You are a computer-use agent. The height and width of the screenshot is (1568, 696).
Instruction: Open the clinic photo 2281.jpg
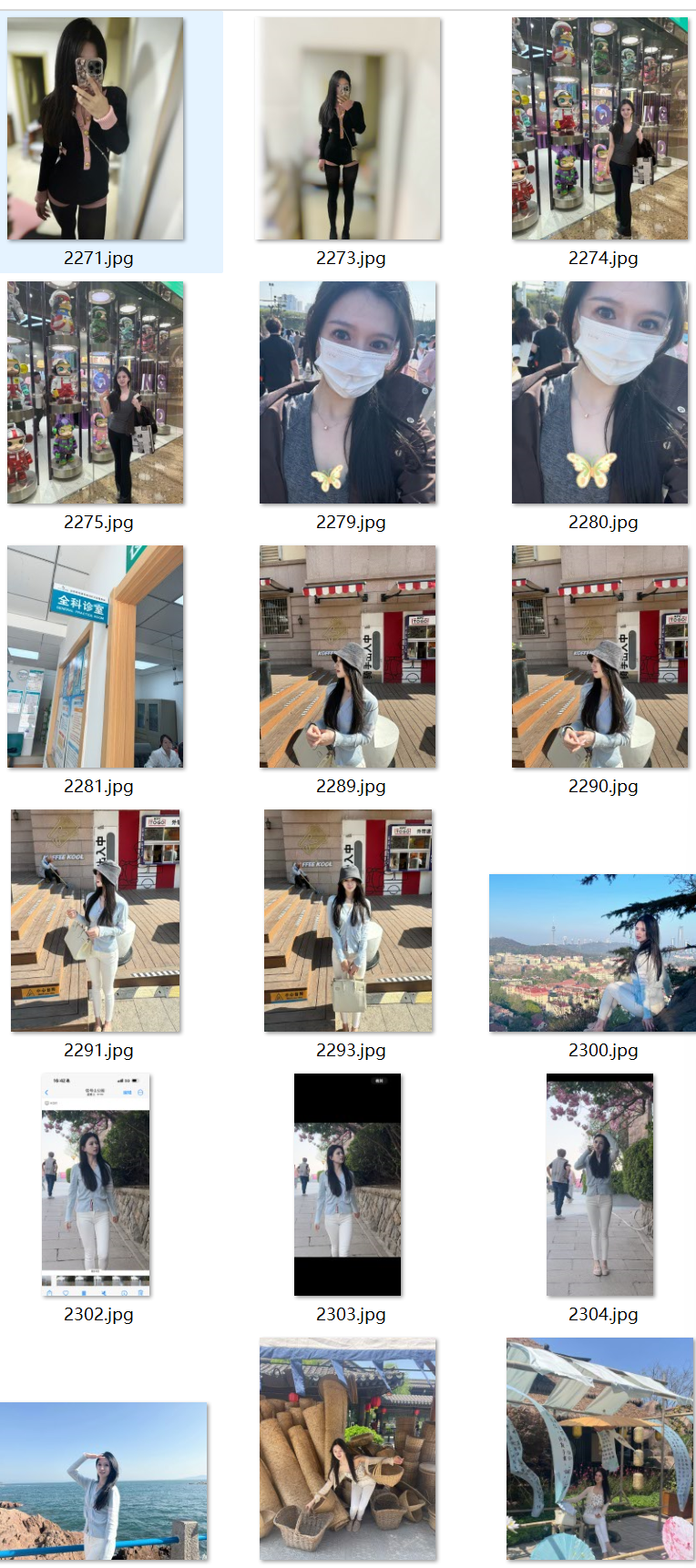pyautogui.click(x=96, y=657)
